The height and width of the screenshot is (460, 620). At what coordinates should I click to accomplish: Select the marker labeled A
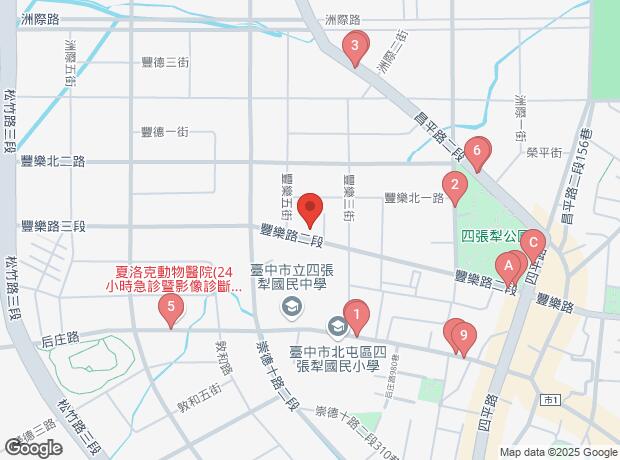click(x=509, y=267)
